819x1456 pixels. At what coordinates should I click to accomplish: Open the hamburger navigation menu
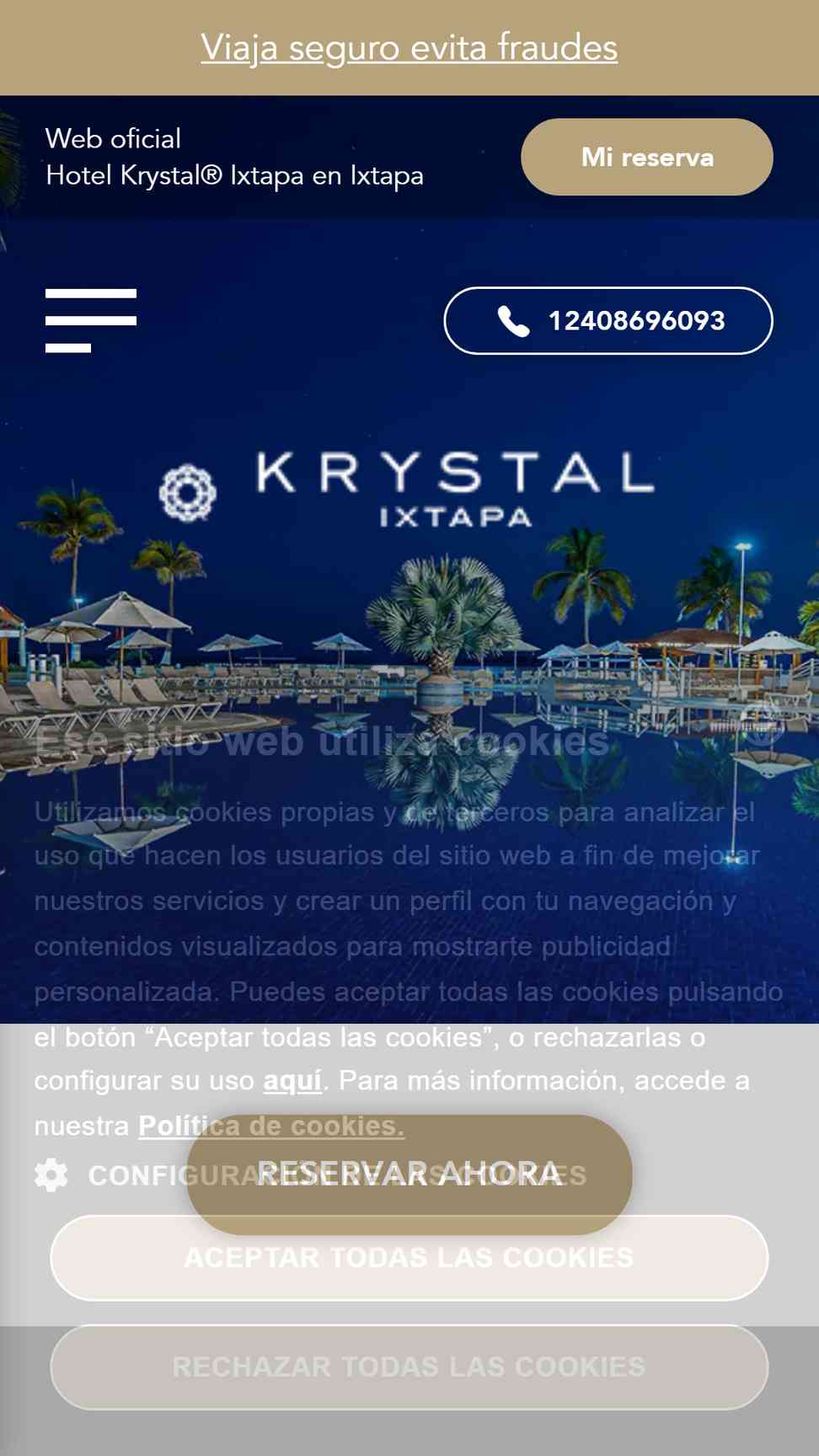91,320
